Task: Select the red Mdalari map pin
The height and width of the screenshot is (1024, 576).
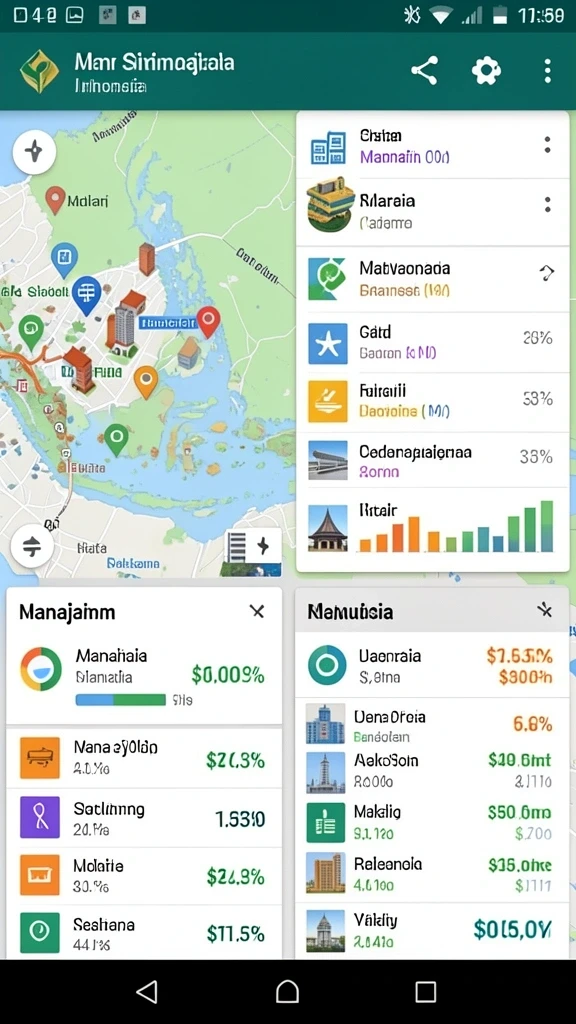Action: click(56, 200)
